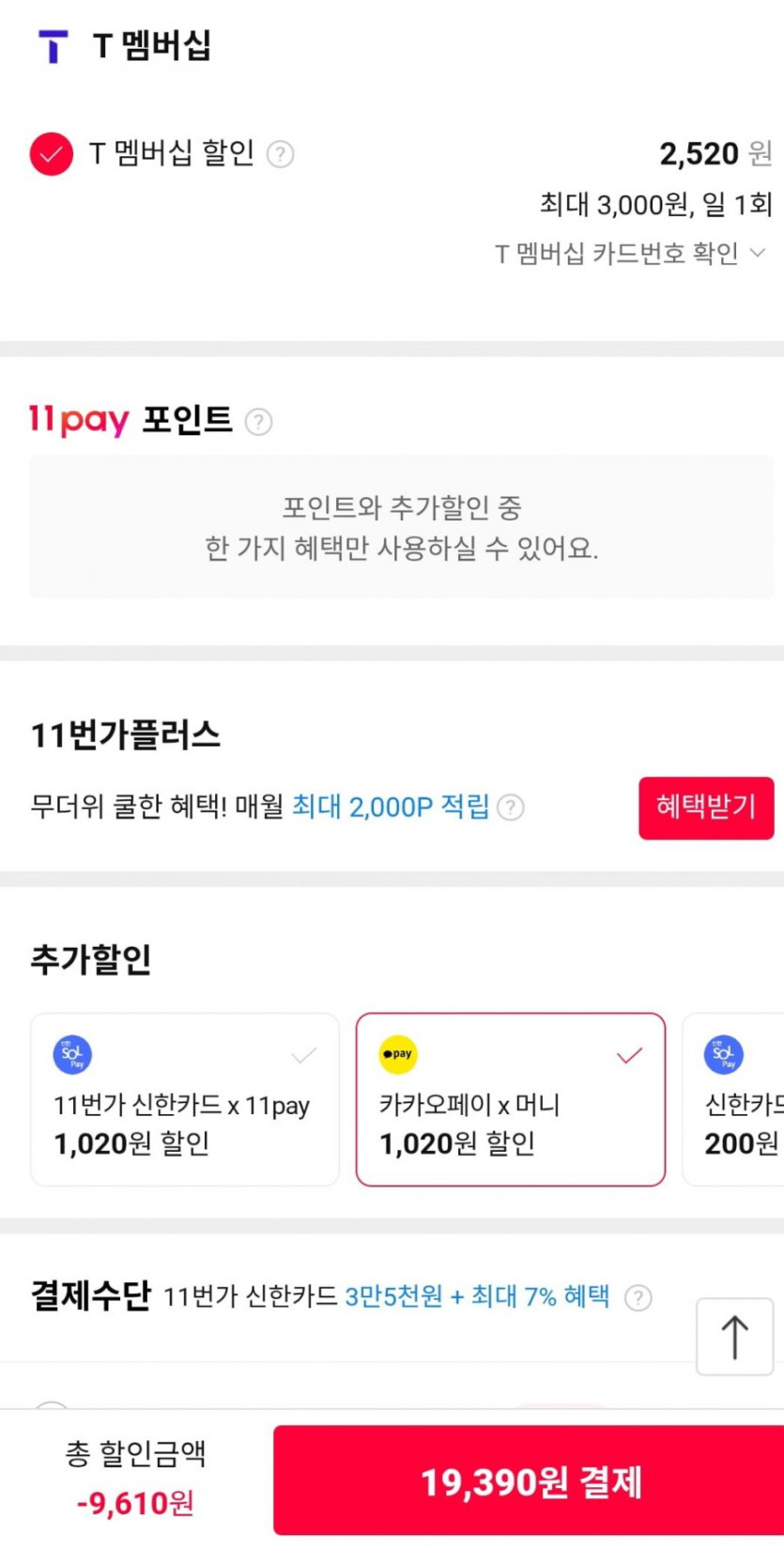Select the partially visible 신한카드 200원 discount card
This screenshot has height=1551, width=784.
pyautogui.click(x=733, y=1099)
